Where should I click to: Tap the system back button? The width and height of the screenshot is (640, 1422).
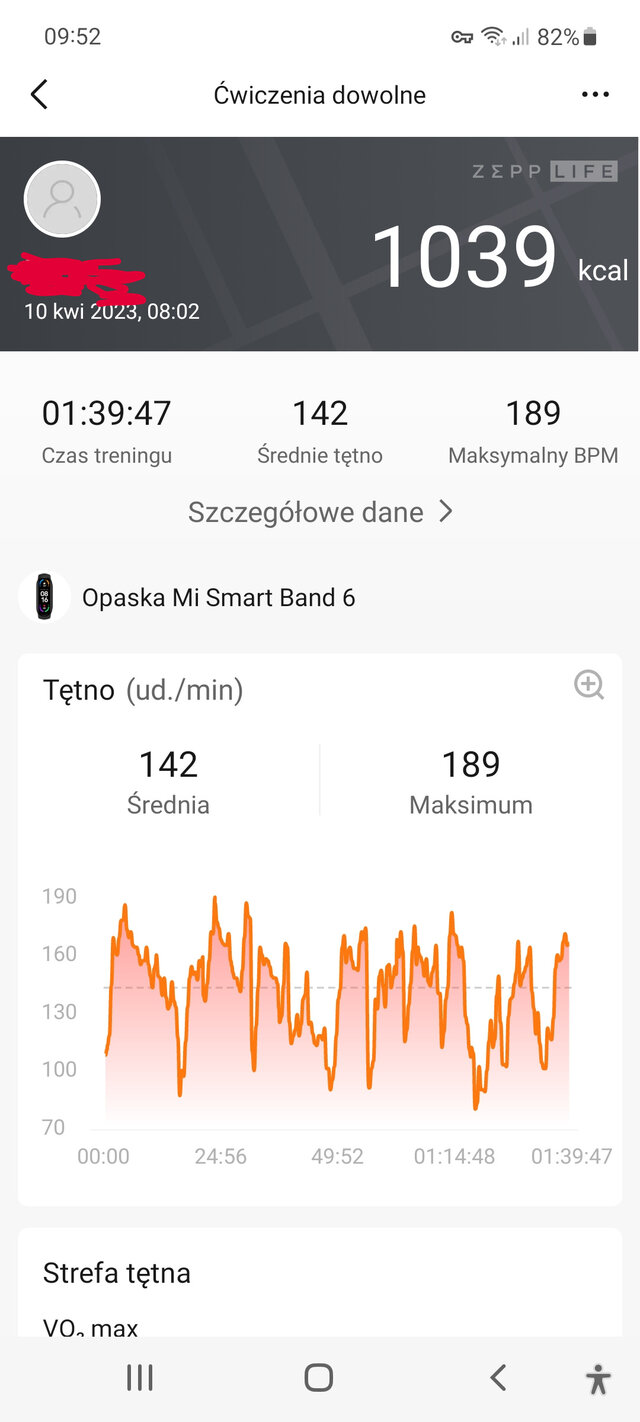pyautogui.click(x=498, y=1378)
